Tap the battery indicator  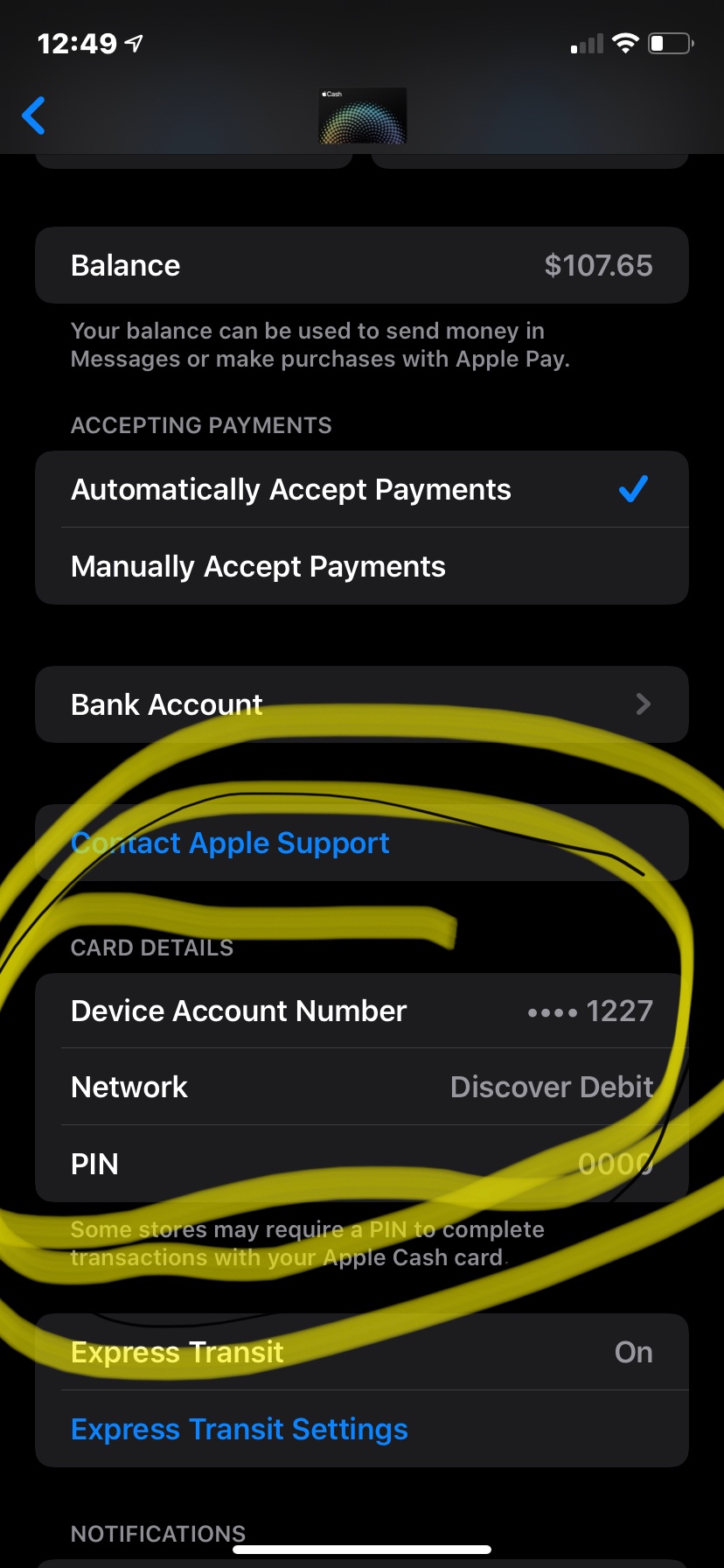[x=670, y=43]
